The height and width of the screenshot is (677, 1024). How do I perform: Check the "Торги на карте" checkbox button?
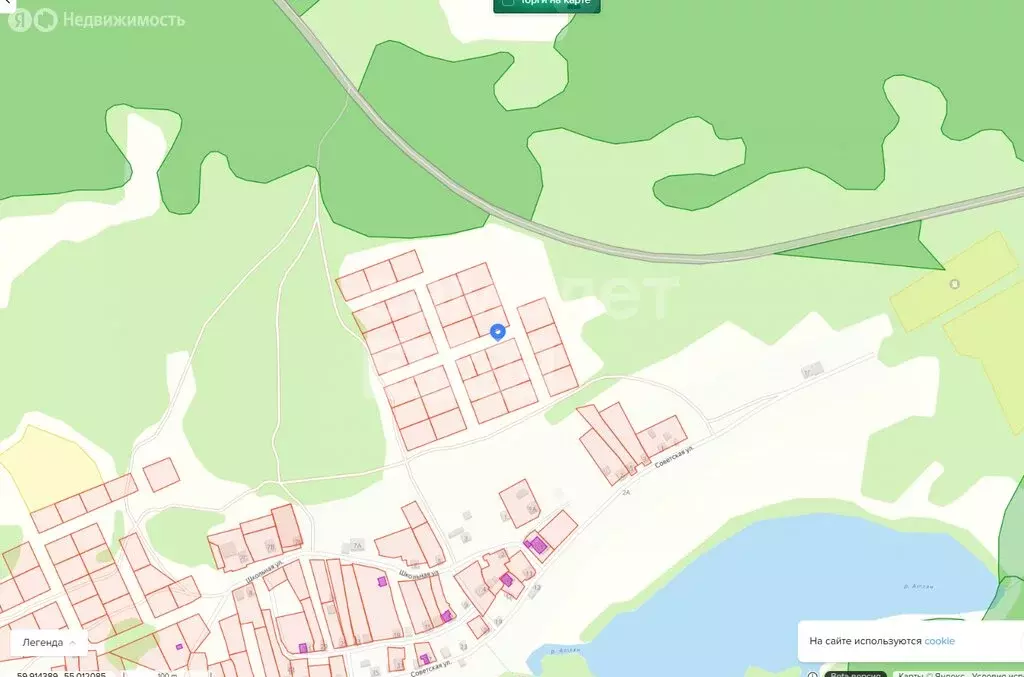[508, 3]
